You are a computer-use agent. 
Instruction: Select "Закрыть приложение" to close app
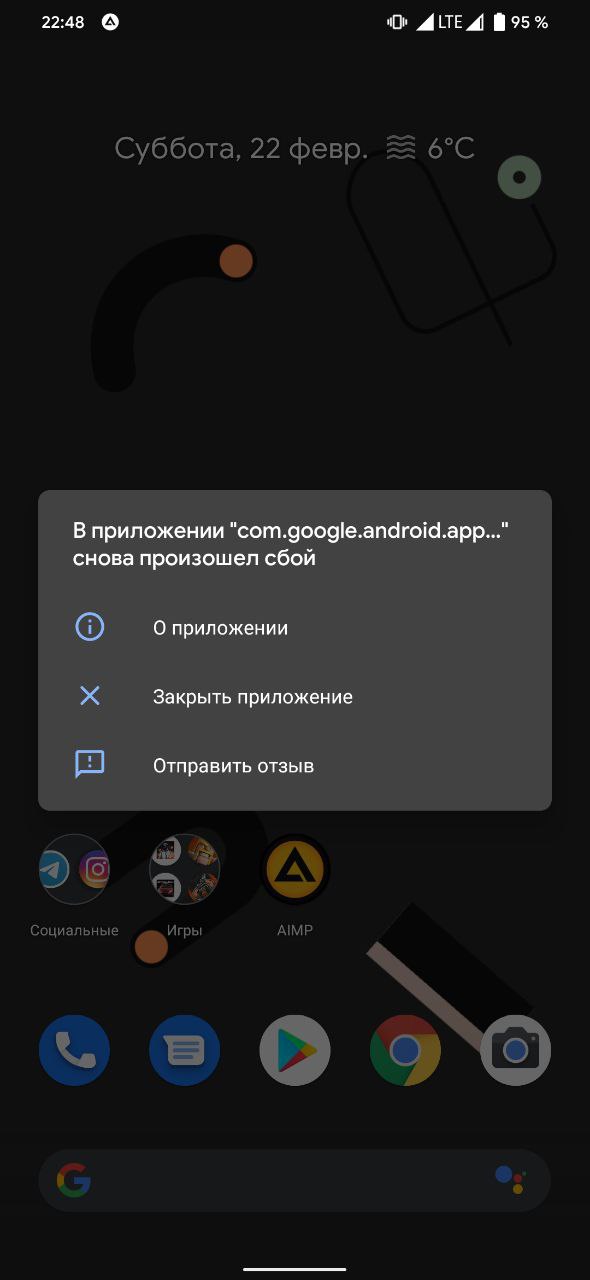pyautogui.click(x=295, y=696)
